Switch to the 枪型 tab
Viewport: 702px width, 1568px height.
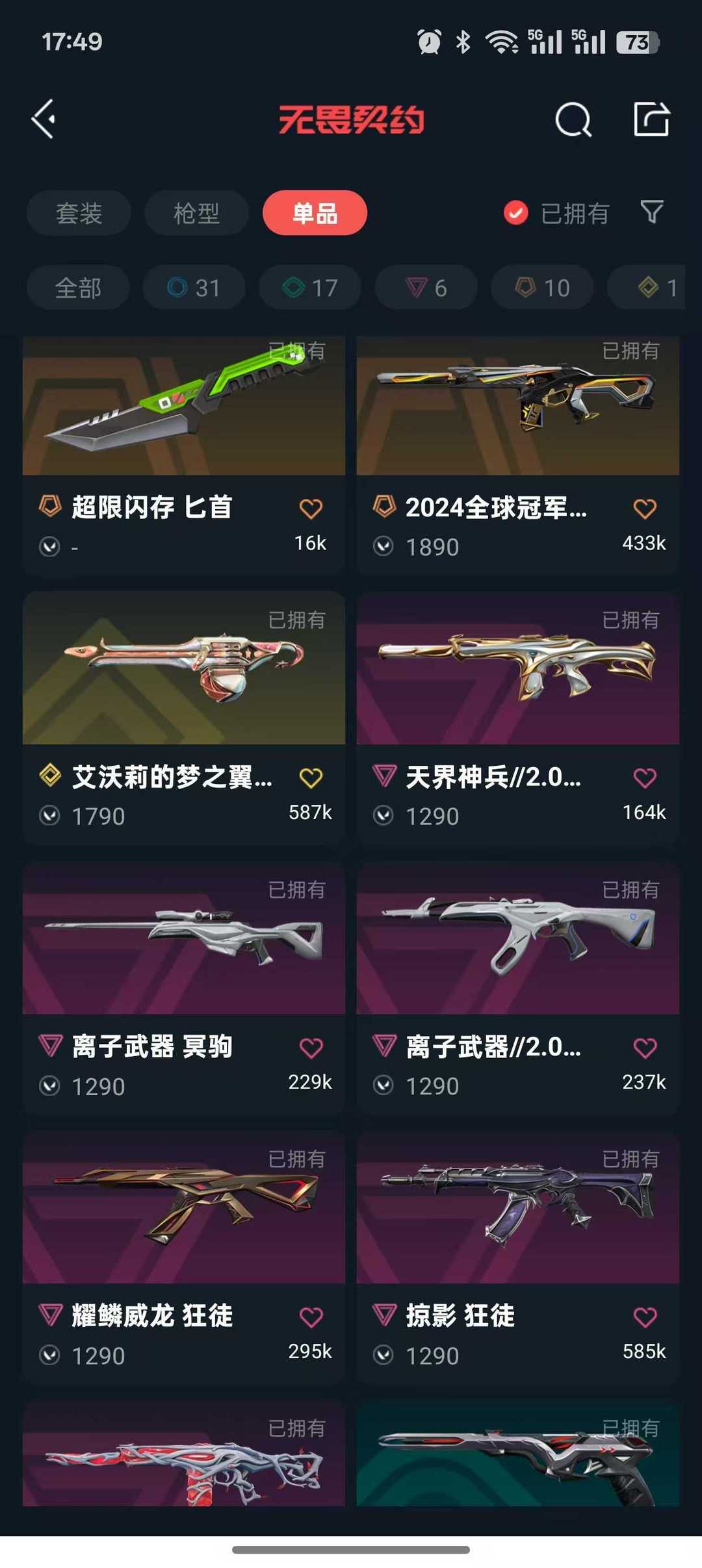[196, 213]
